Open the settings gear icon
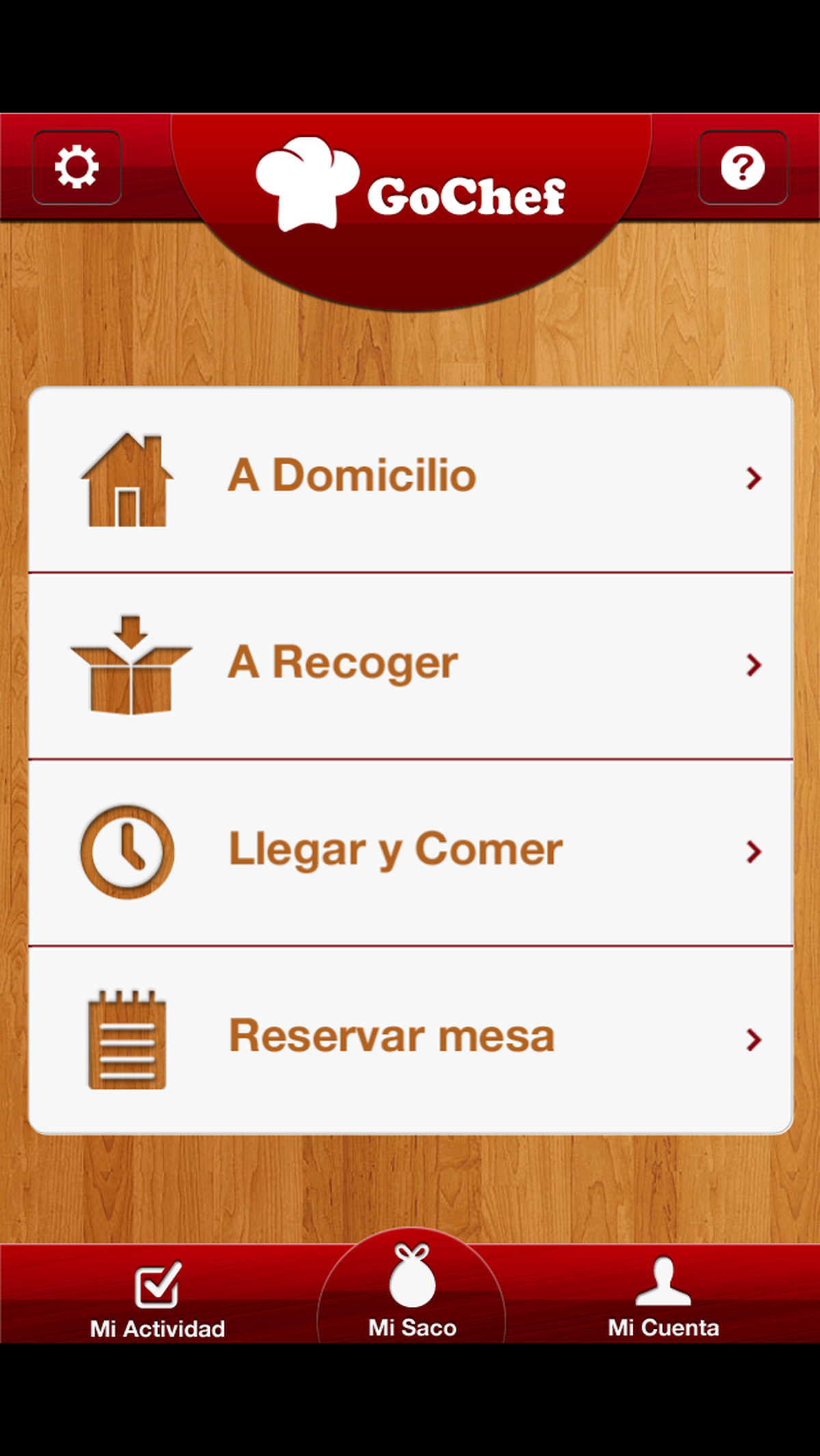 [x=77, y=166]
